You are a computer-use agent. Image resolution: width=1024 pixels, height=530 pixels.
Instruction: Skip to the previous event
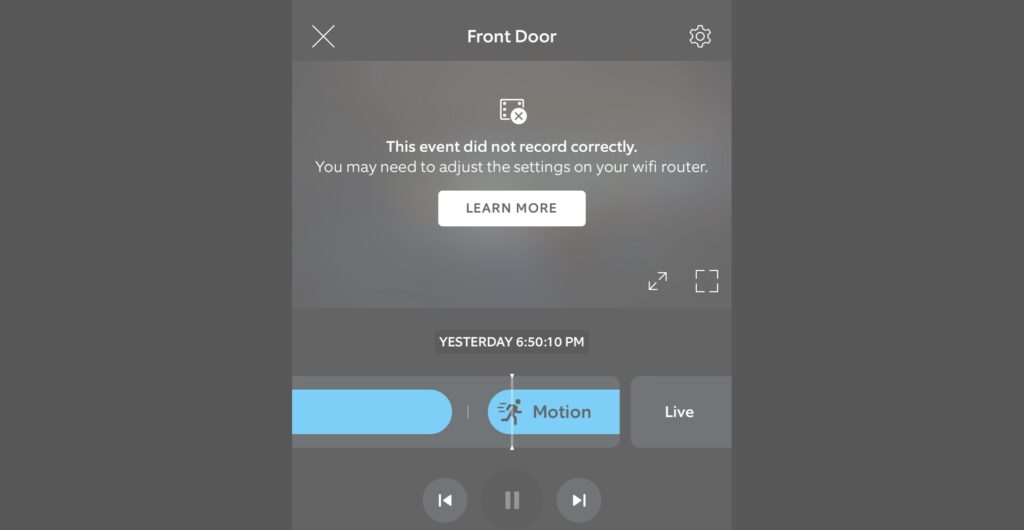pos(445,500)
